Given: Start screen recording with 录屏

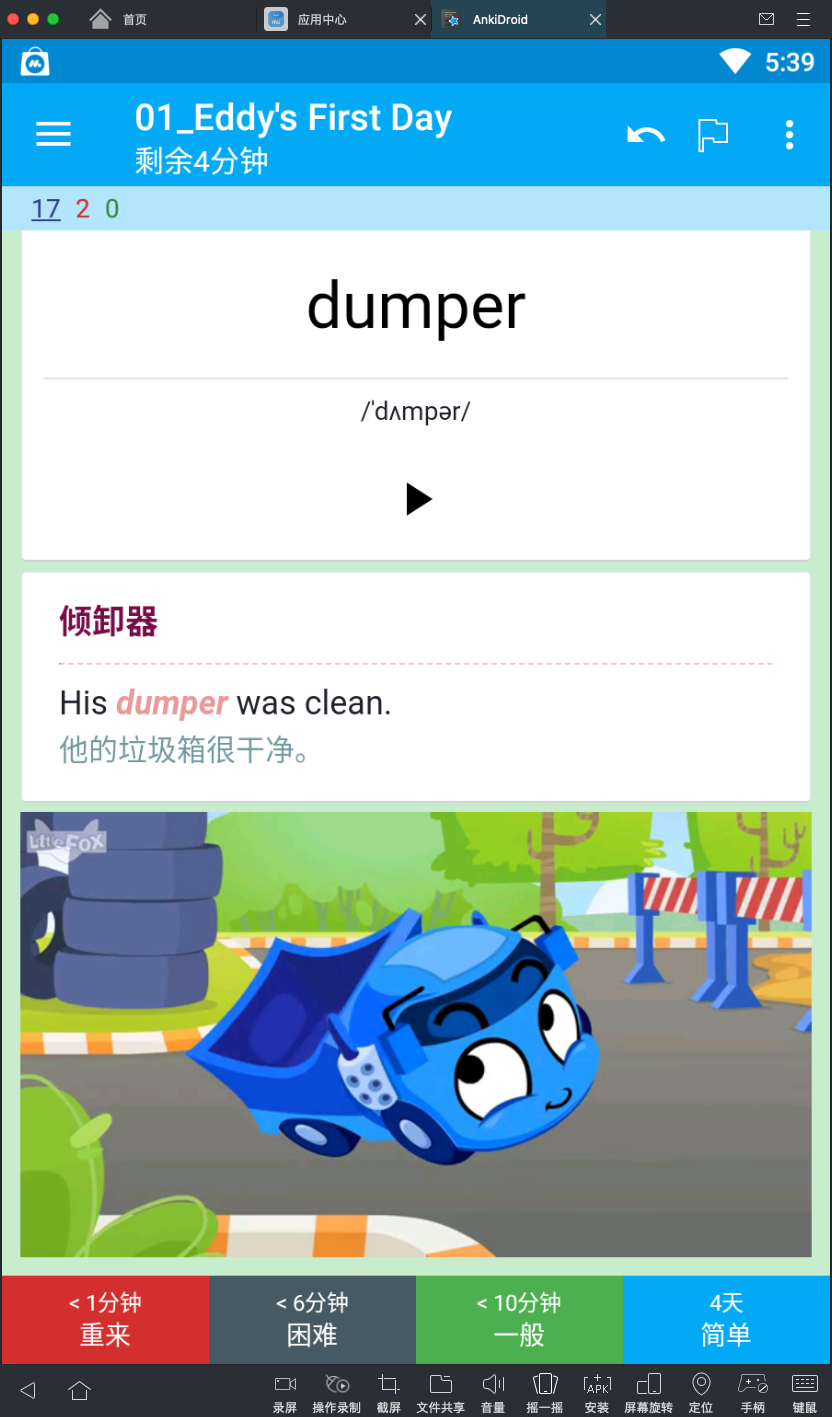Looking at the screenshot, I should pyautogui.click(x=285, y=1391).
